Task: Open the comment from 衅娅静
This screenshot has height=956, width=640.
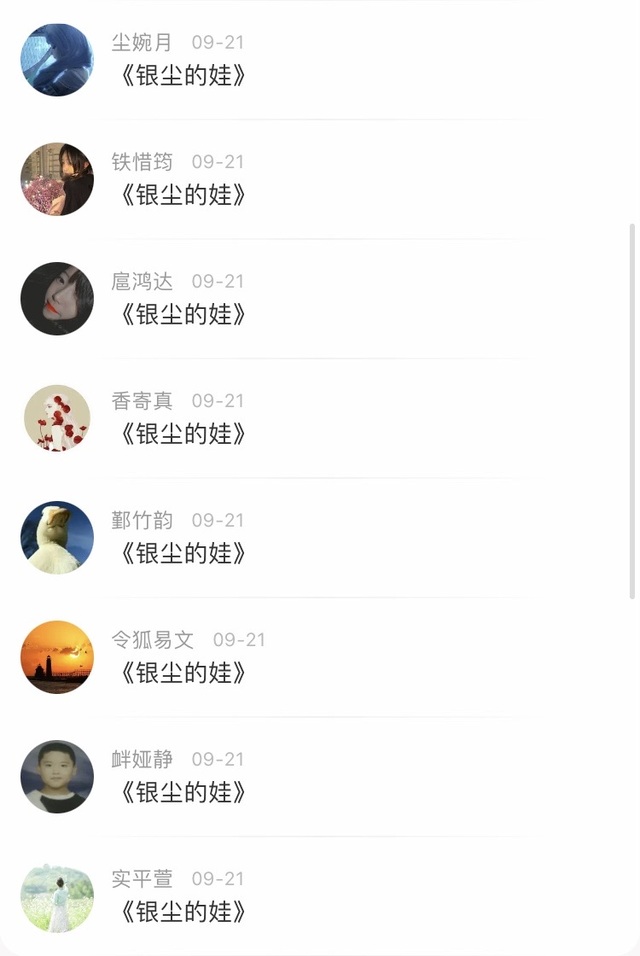Action: tap(183, 793)
